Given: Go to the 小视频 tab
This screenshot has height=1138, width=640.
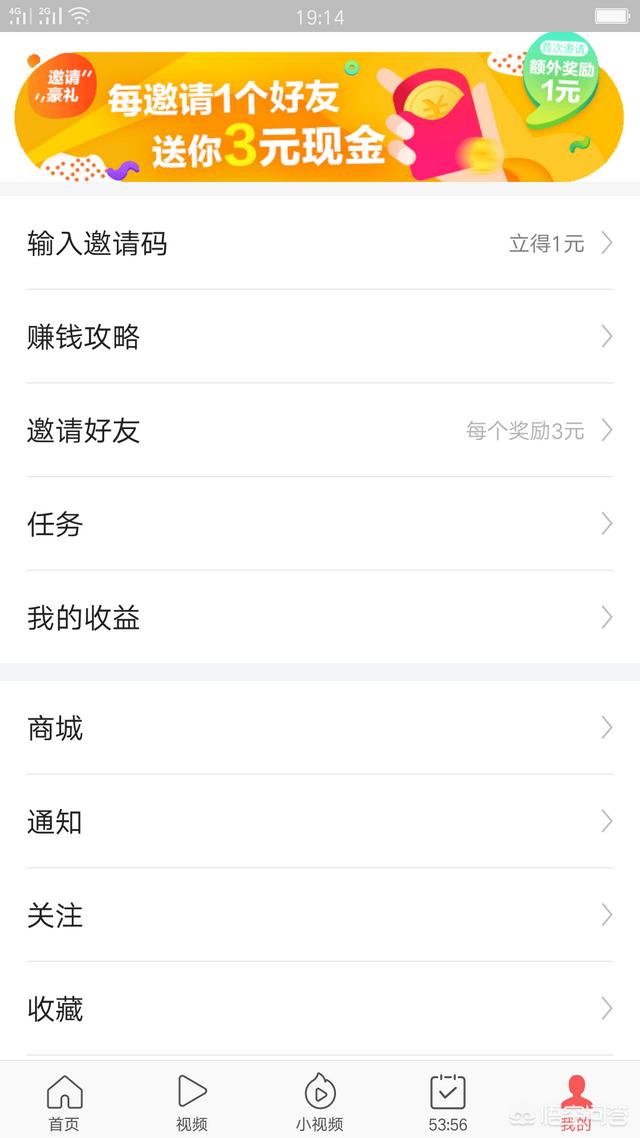Looking at the screenshot, I should pyautogui.click(x=320, y=1102).
